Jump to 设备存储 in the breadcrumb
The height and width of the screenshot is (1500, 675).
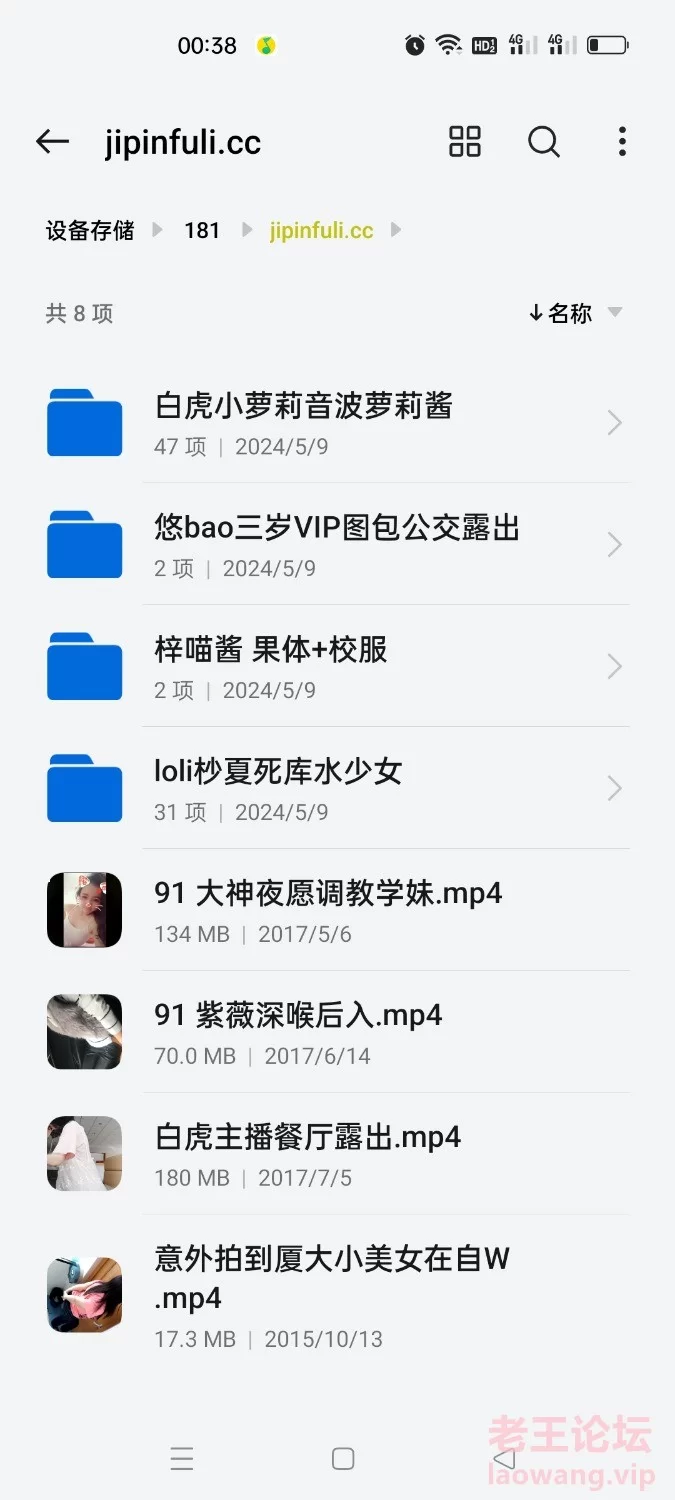click(x=90, y=230)
